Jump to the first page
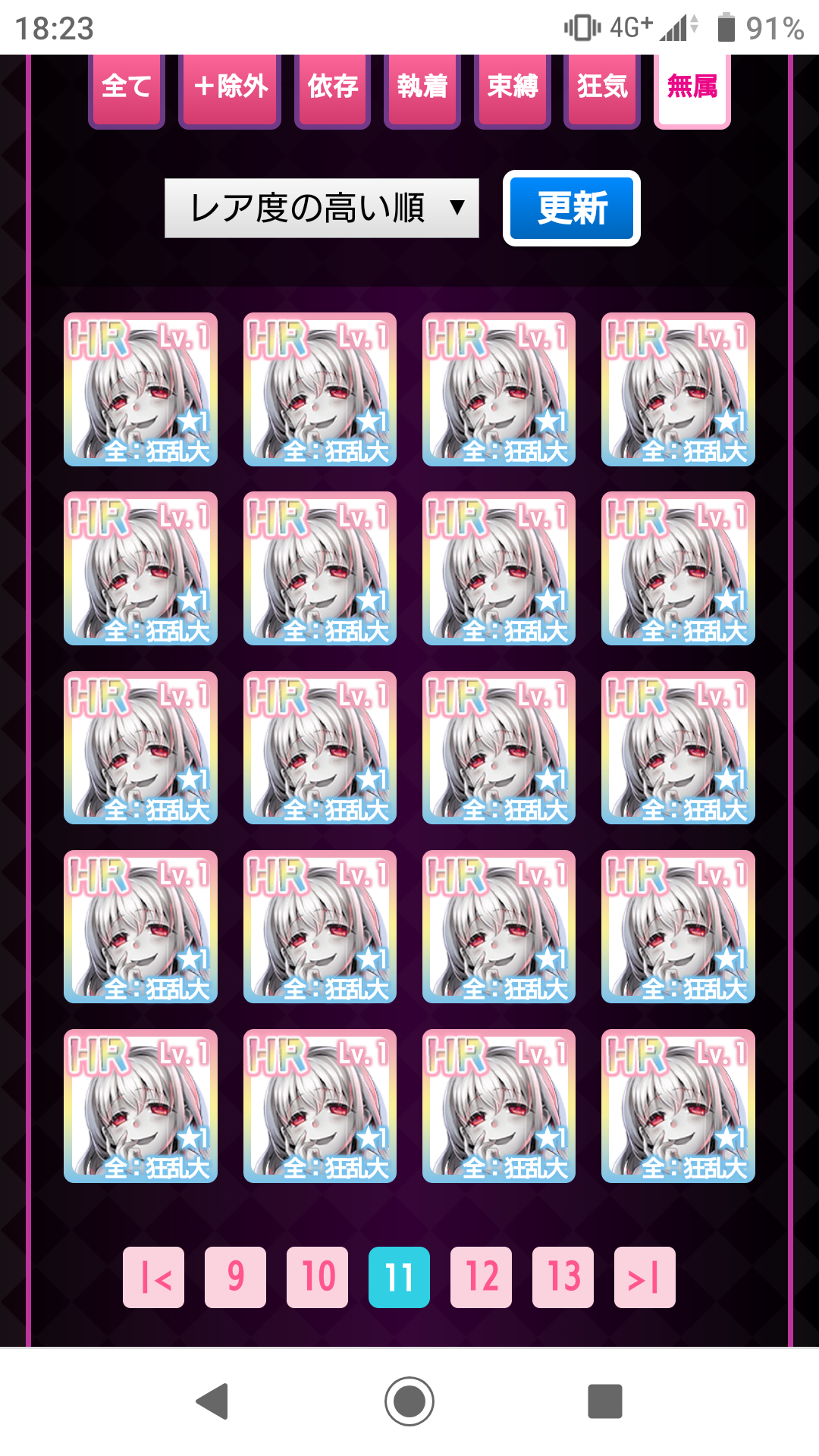The image size is (819, 1456). tap(154, 1278)
